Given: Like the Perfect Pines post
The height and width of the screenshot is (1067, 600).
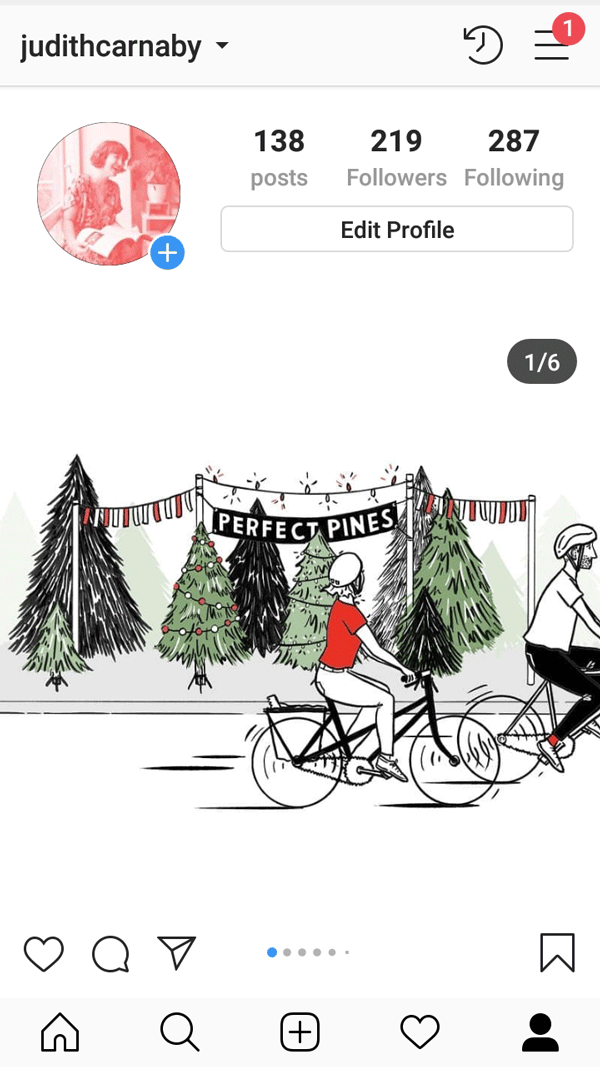Looking at the screenshot, I should [x=44, y=953].
